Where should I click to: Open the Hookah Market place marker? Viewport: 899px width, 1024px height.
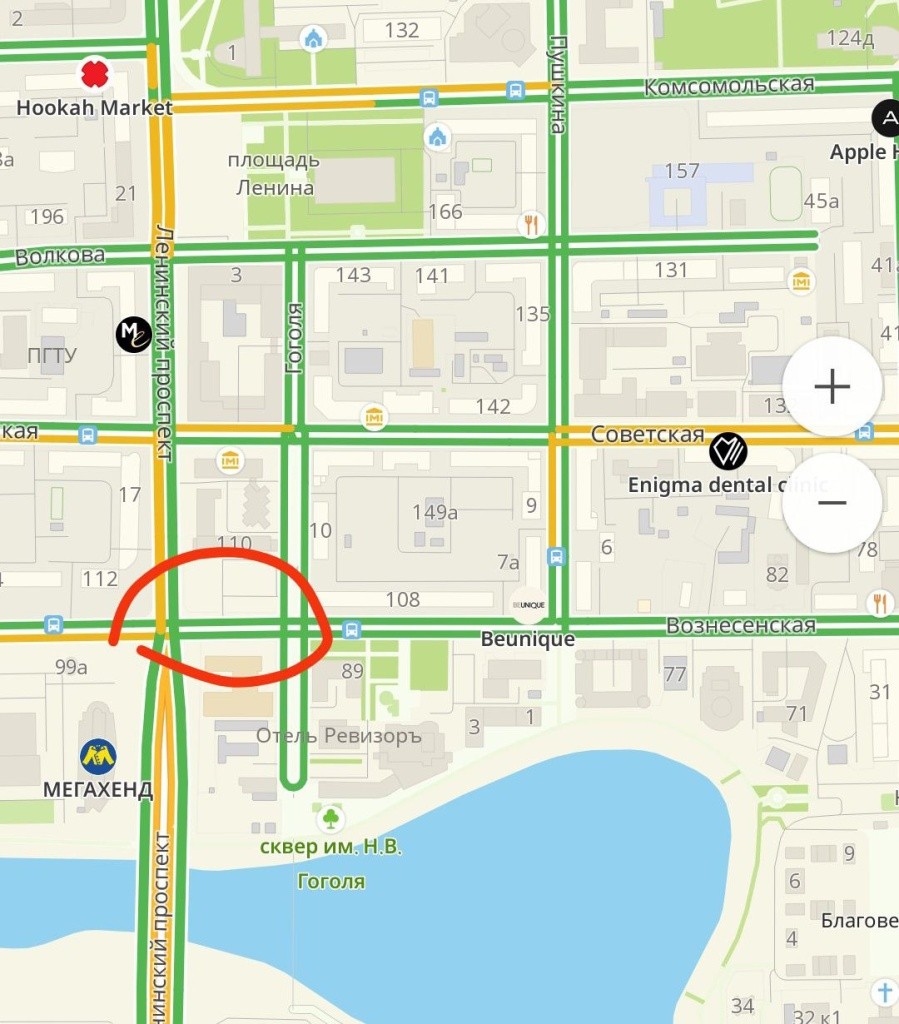[x=95, y=75]
